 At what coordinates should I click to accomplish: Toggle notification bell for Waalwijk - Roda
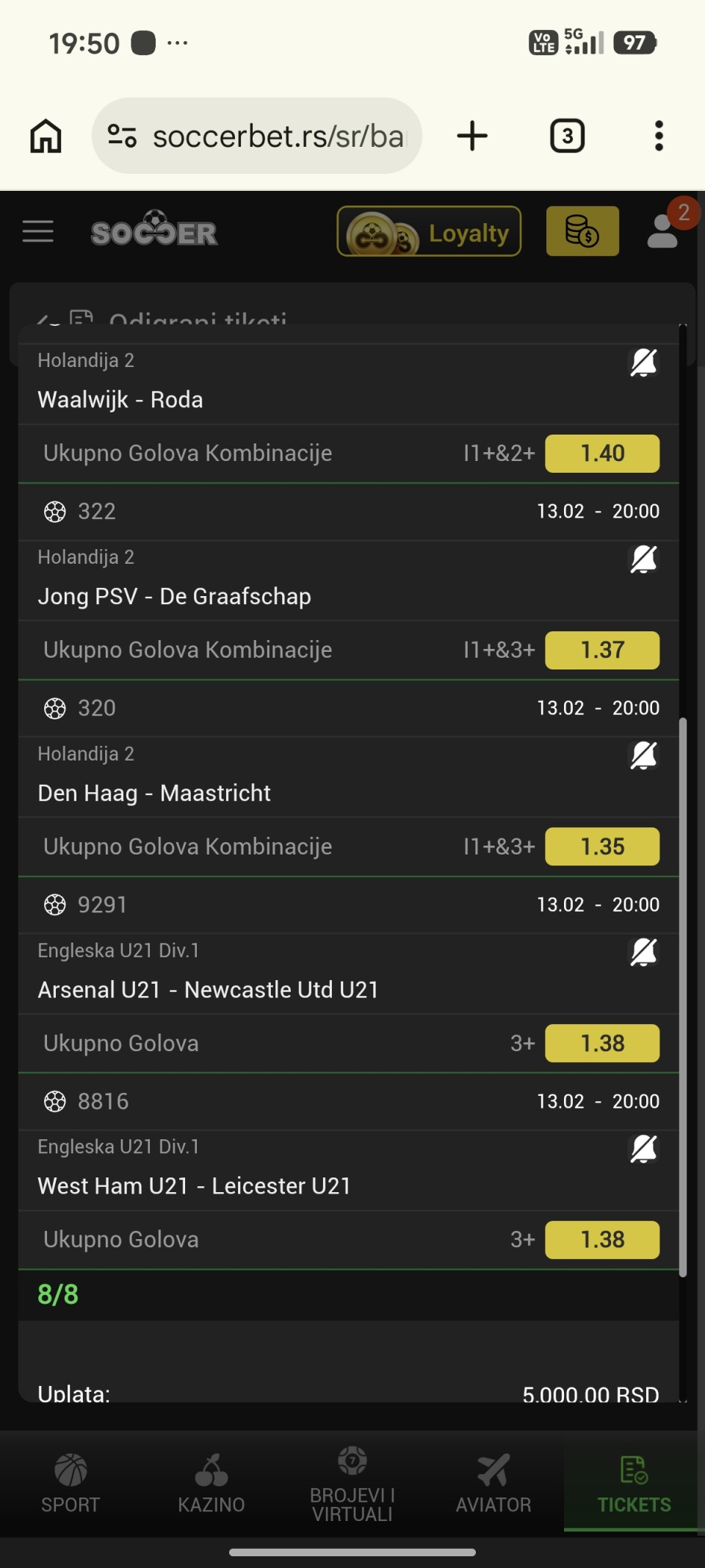643,363
